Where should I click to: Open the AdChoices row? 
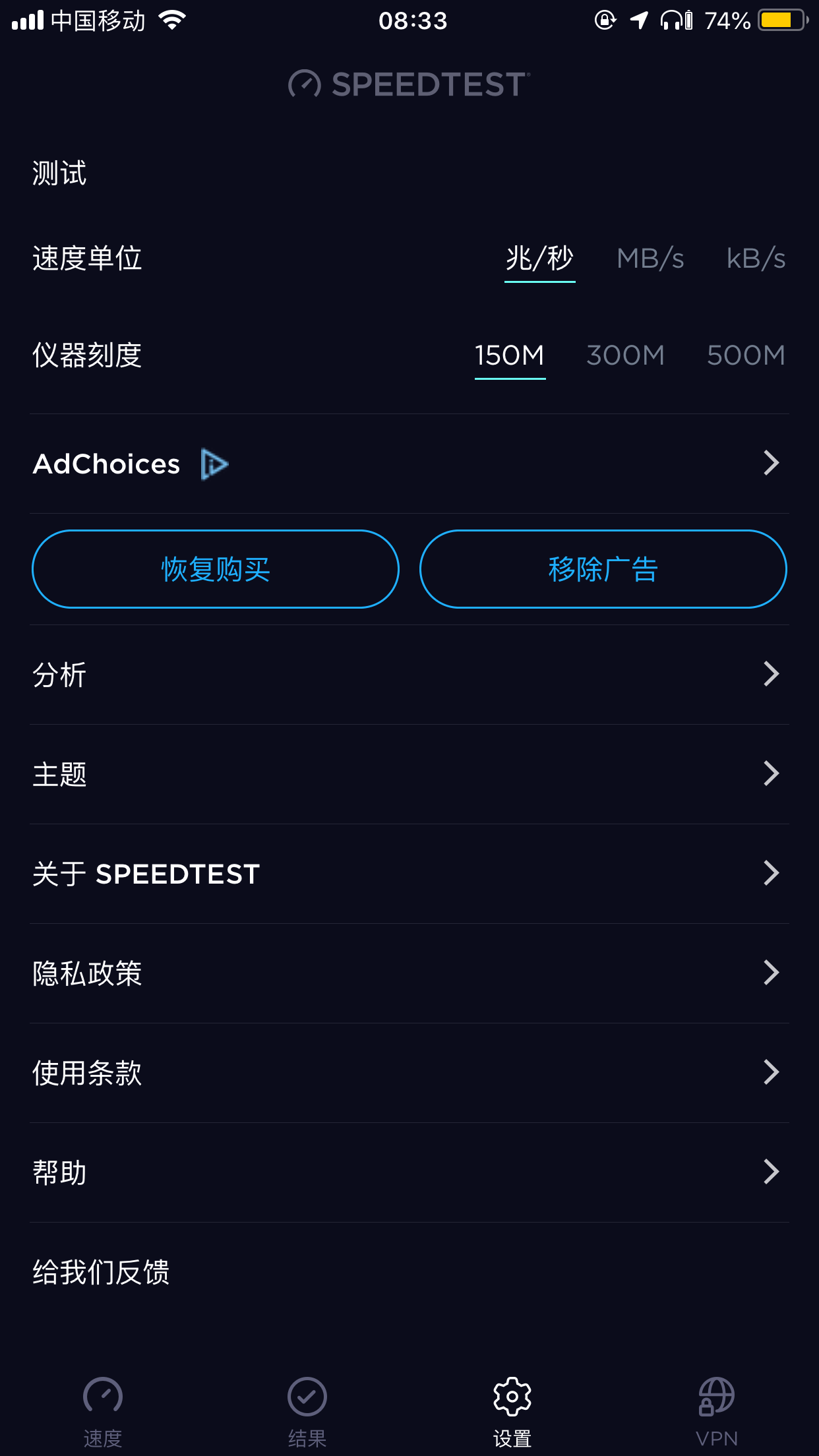coord(409,464)
